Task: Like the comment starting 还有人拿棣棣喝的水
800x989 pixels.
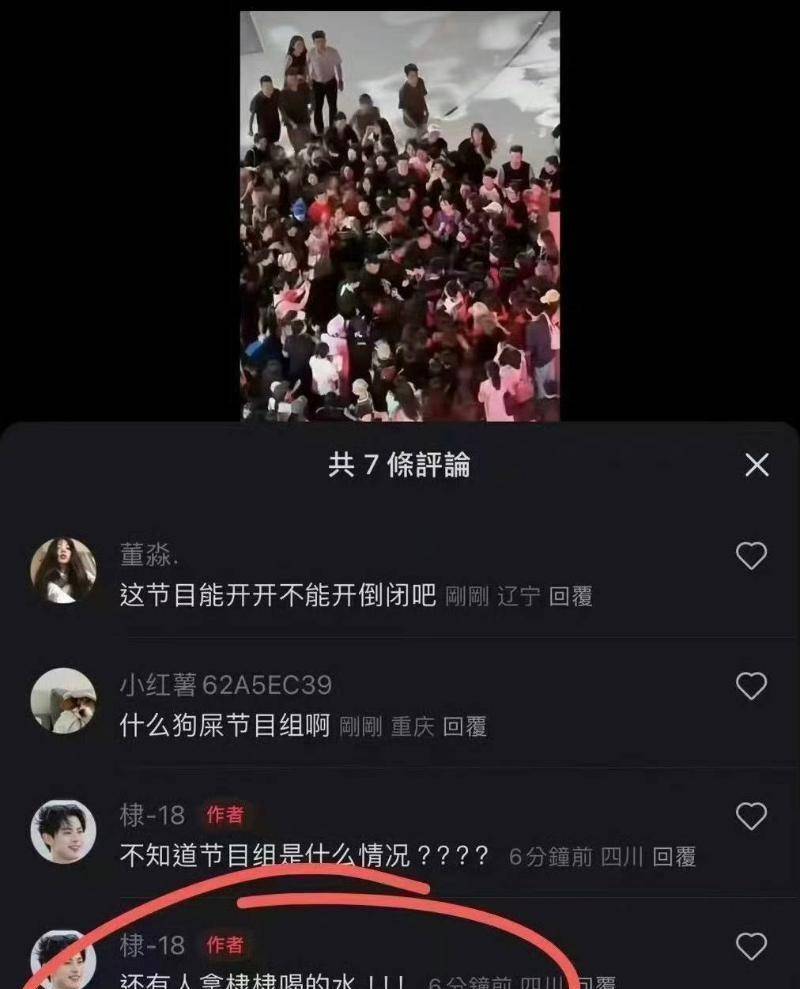Action: click(751, 946)
